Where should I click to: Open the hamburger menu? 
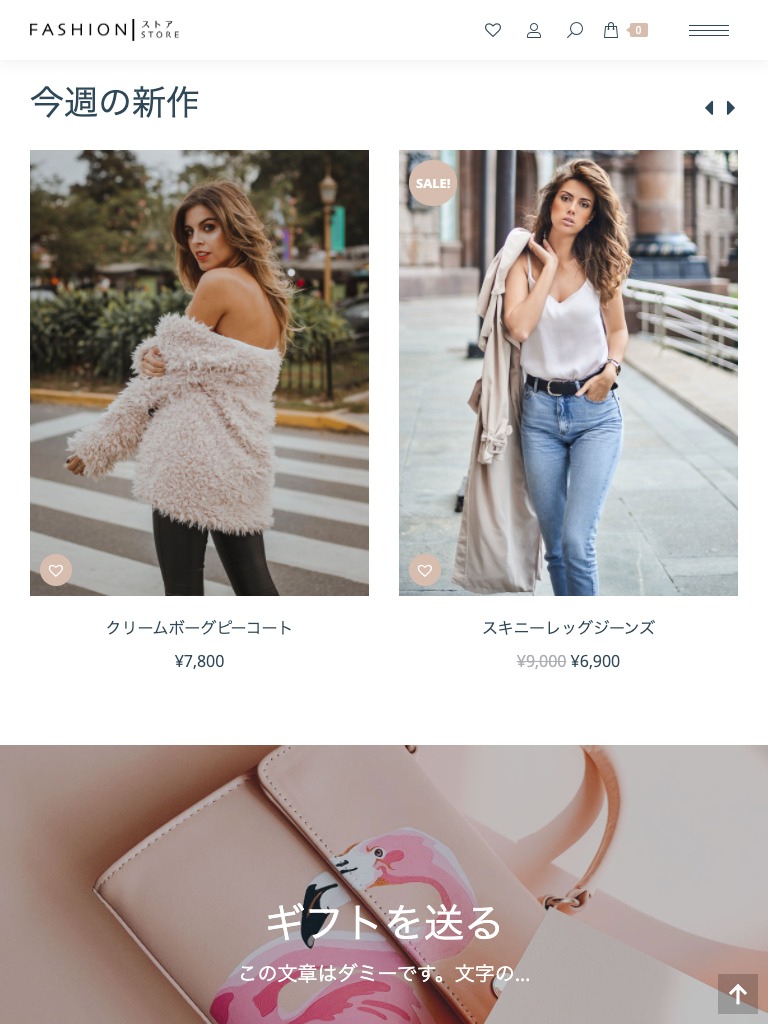pos(708,30)
